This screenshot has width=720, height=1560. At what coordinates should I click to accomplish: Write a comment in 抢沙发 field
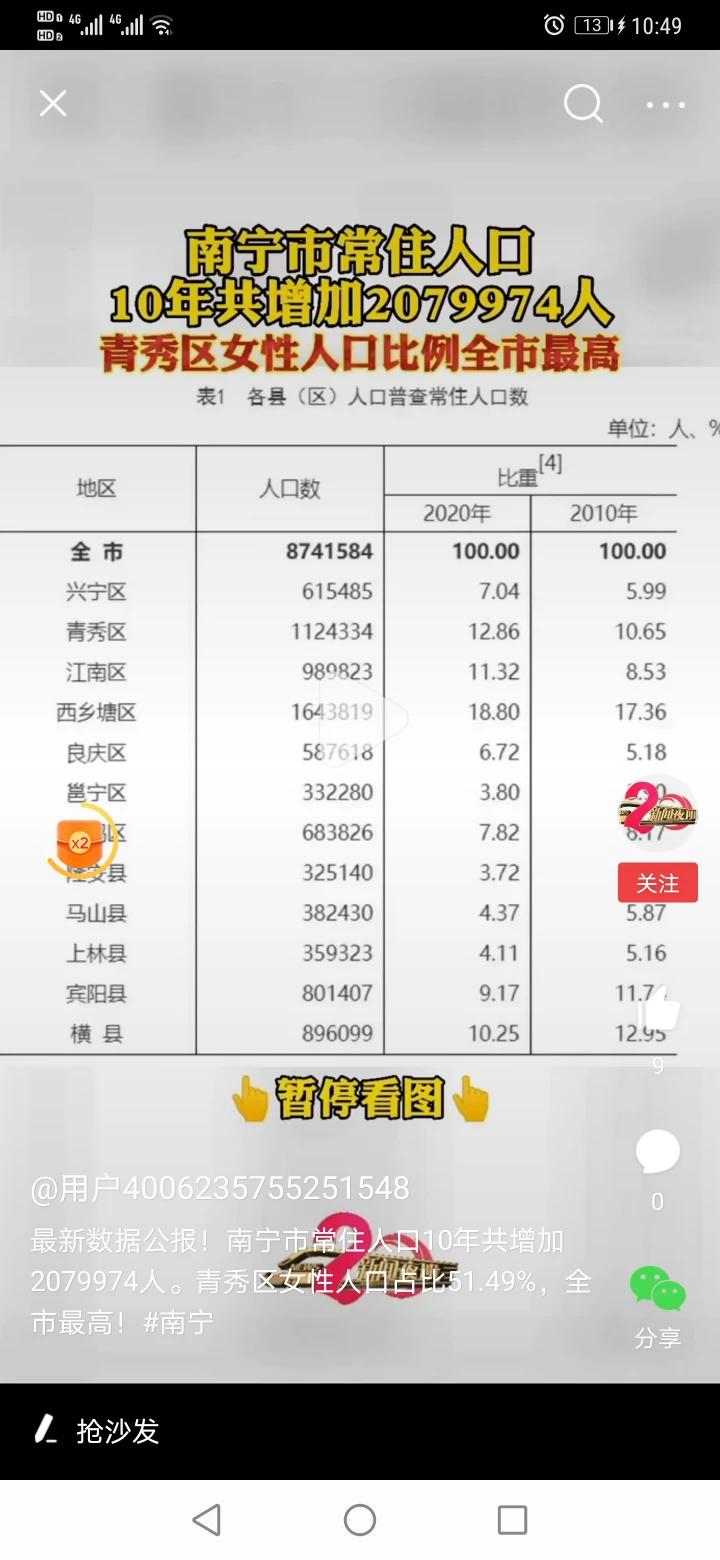point(300,1431)
